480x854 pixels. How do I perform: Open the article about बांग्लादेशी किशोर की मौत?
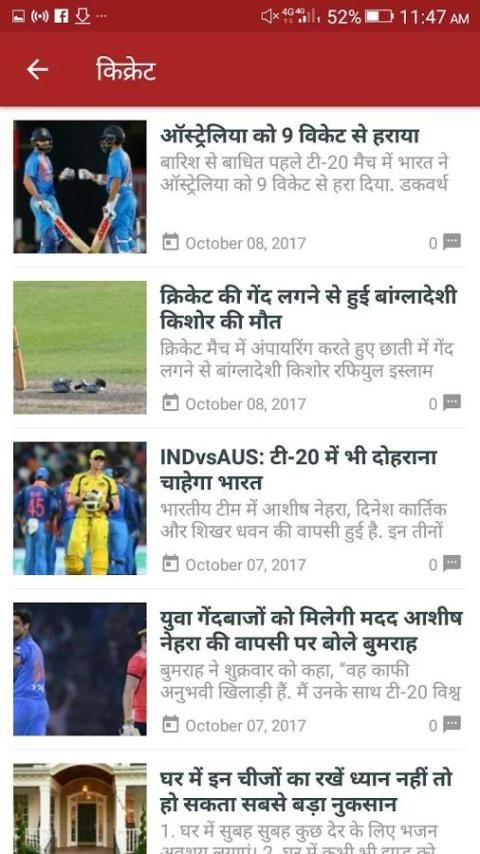(308, 308)
